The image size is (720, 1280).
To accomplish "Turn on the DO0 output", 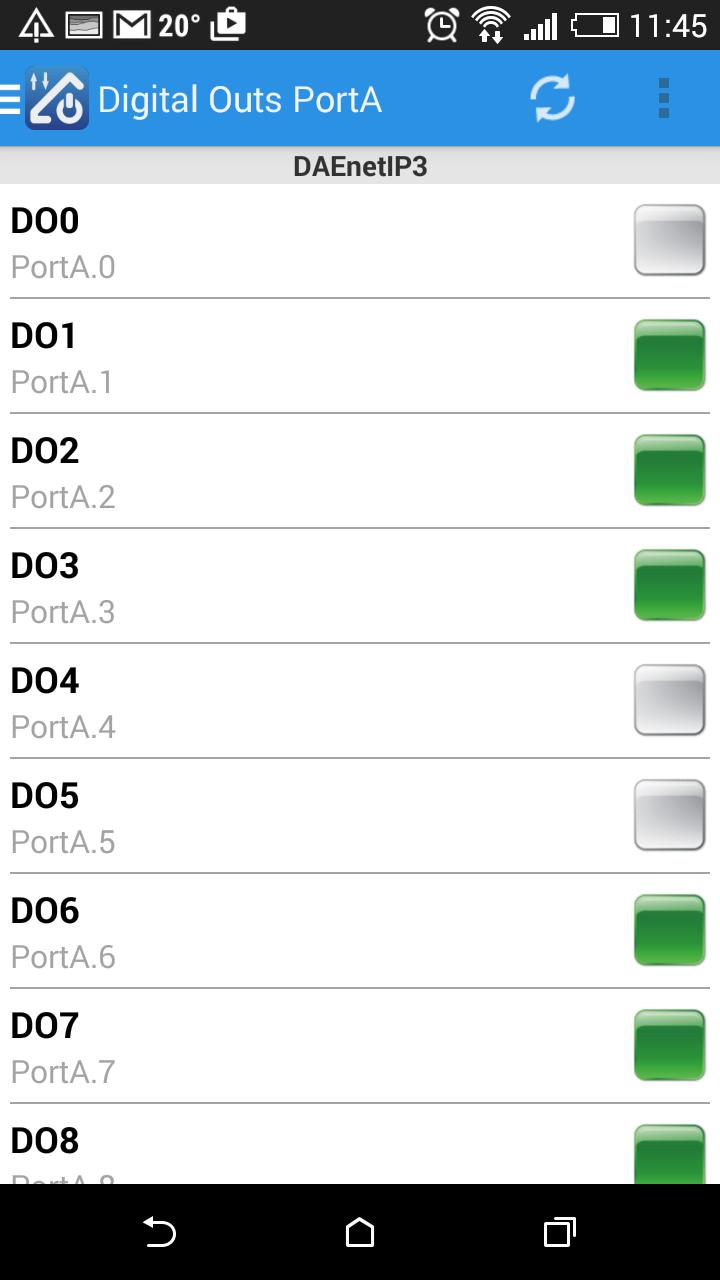I will pyautogui.click(x=669, y=240).
